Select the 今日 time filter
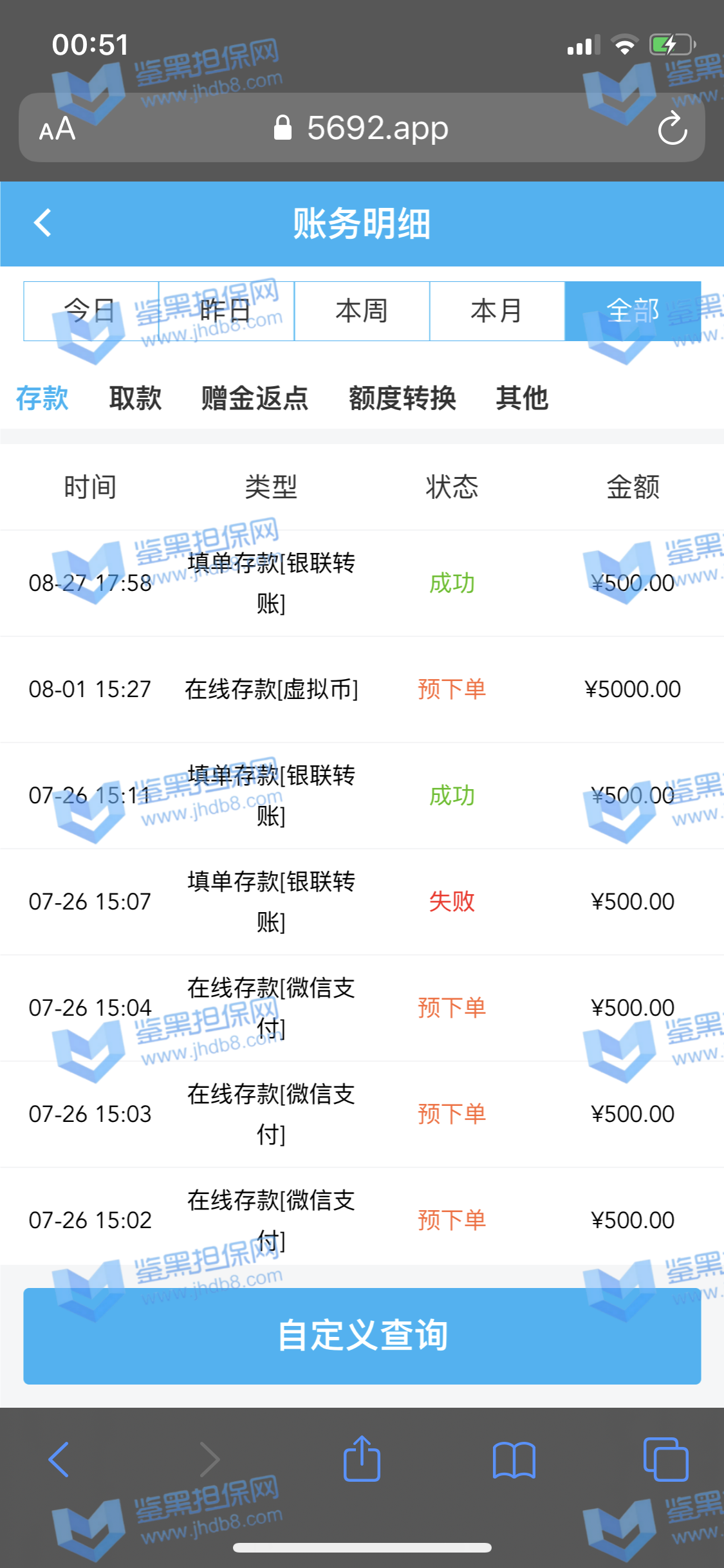Viewport: 724px width, 1568px height. 91,311
